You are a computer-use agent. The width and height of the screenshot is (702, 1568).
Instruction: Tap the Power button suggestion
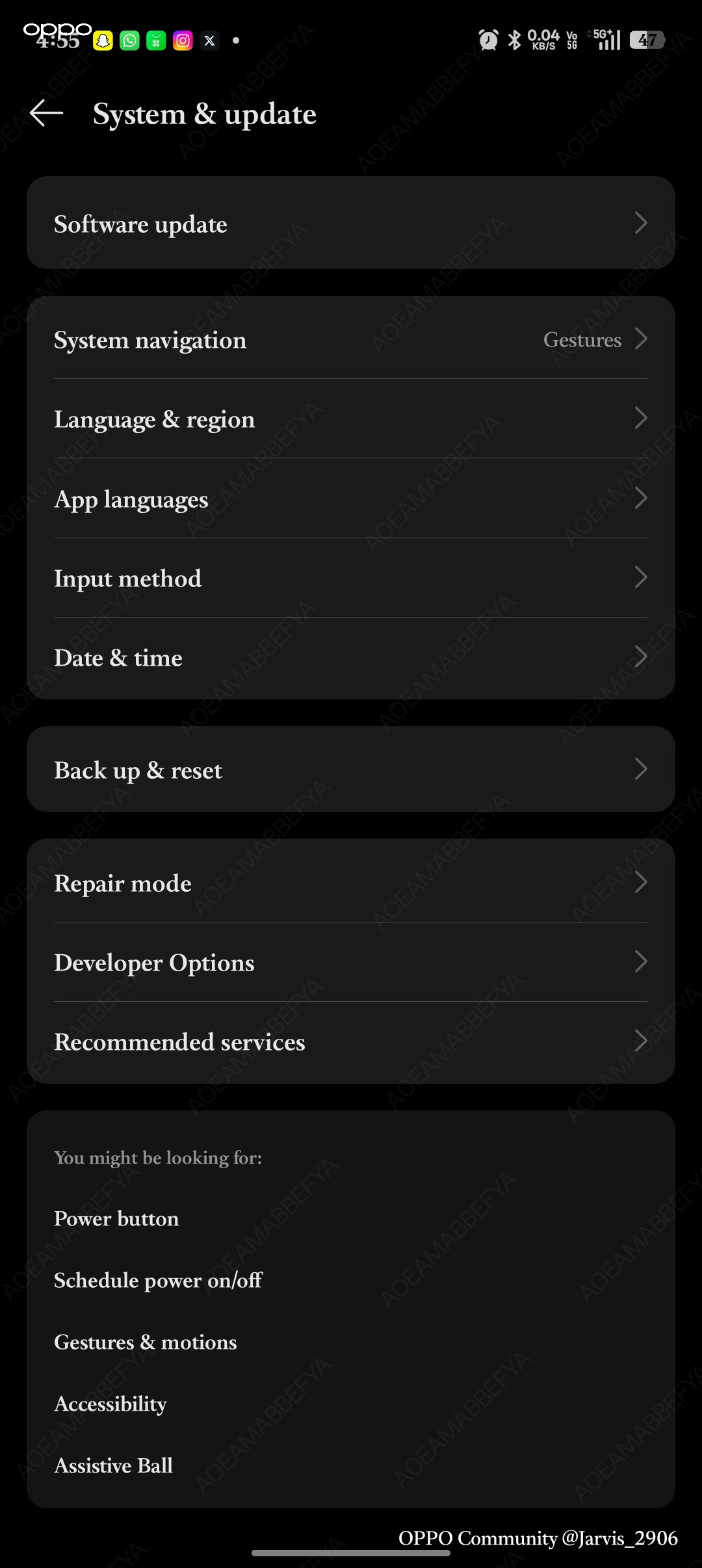(116, 1218)
